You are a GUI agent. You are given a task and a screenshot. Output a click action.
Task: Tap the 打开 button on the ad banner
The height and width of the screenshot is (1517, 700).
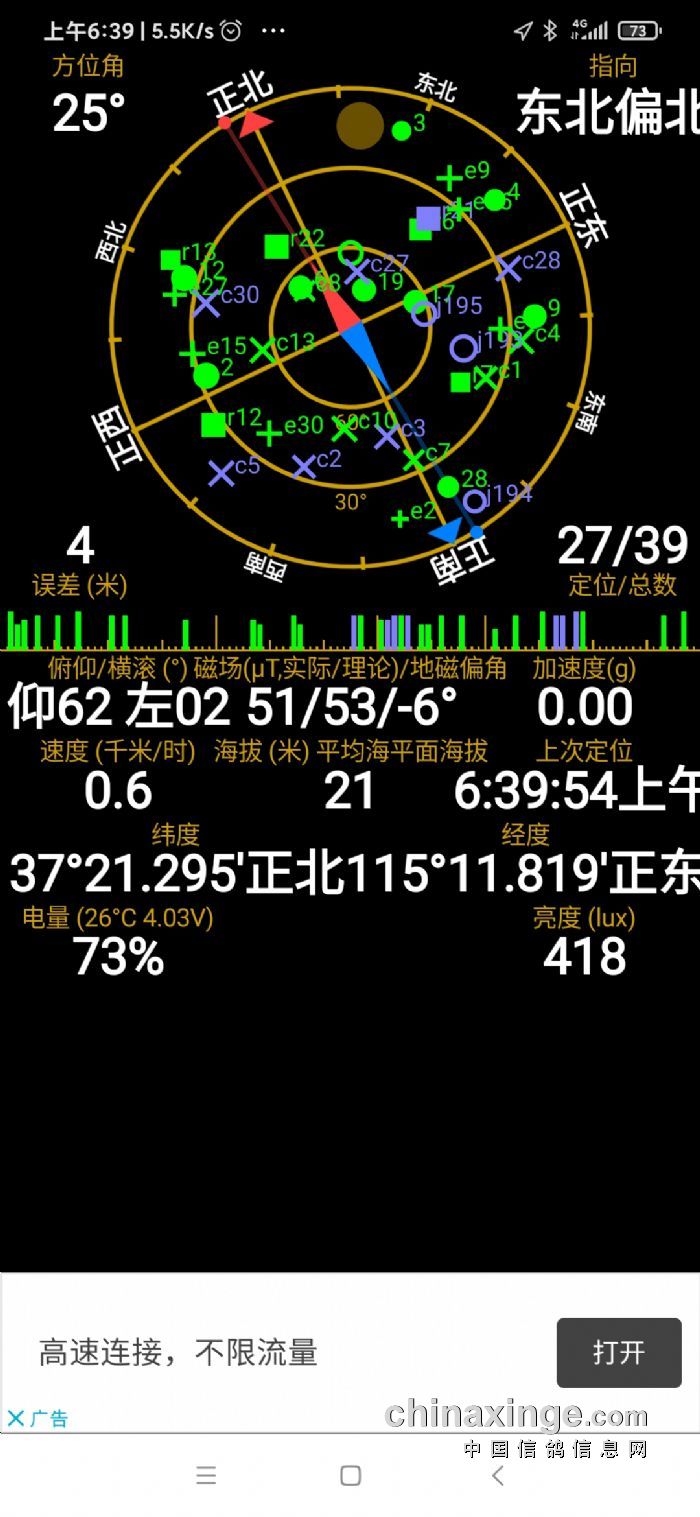[x=618, y=1352]
